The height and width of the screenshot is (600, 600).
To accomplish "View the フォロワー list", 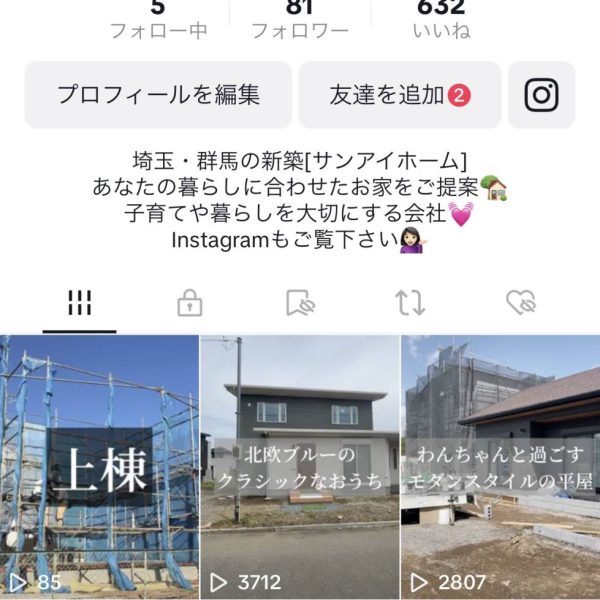I will [x=299, y=20].
